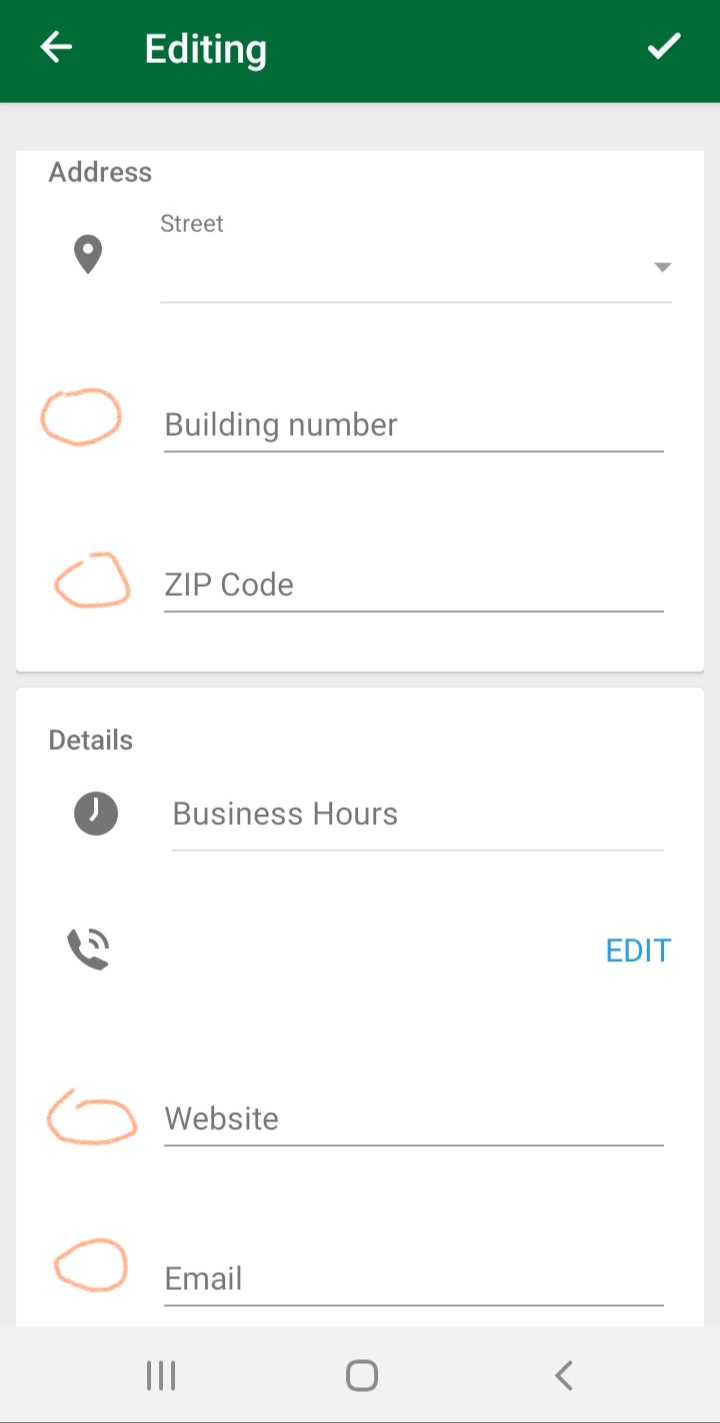Viewport: 720px width, 1423px height.
Task: Expand the Street suggestions list
Action: 662,267
